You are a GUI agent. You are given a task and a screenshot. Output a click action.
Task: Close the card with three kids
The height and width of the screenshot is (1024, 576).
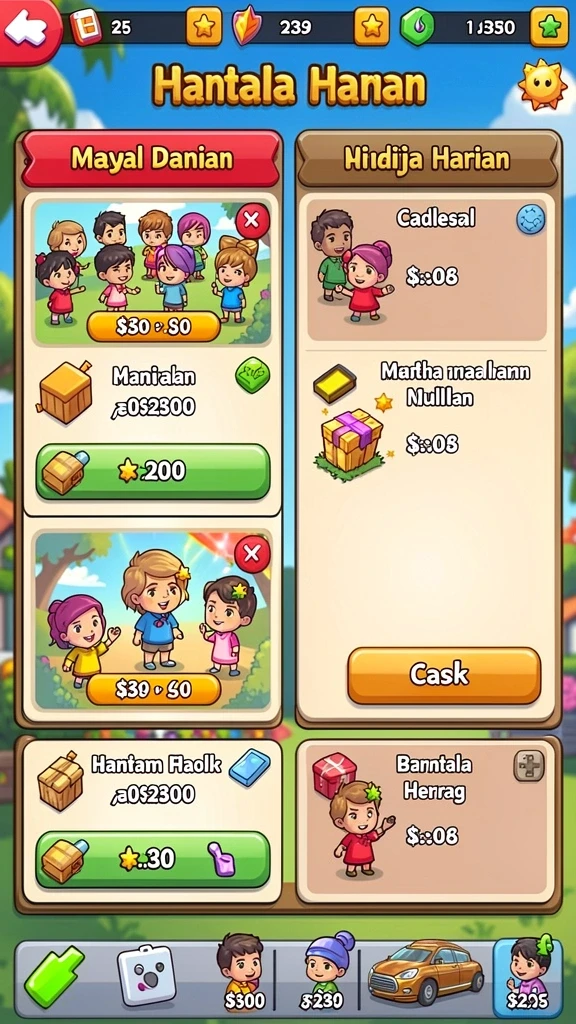[x=252, y=555]
